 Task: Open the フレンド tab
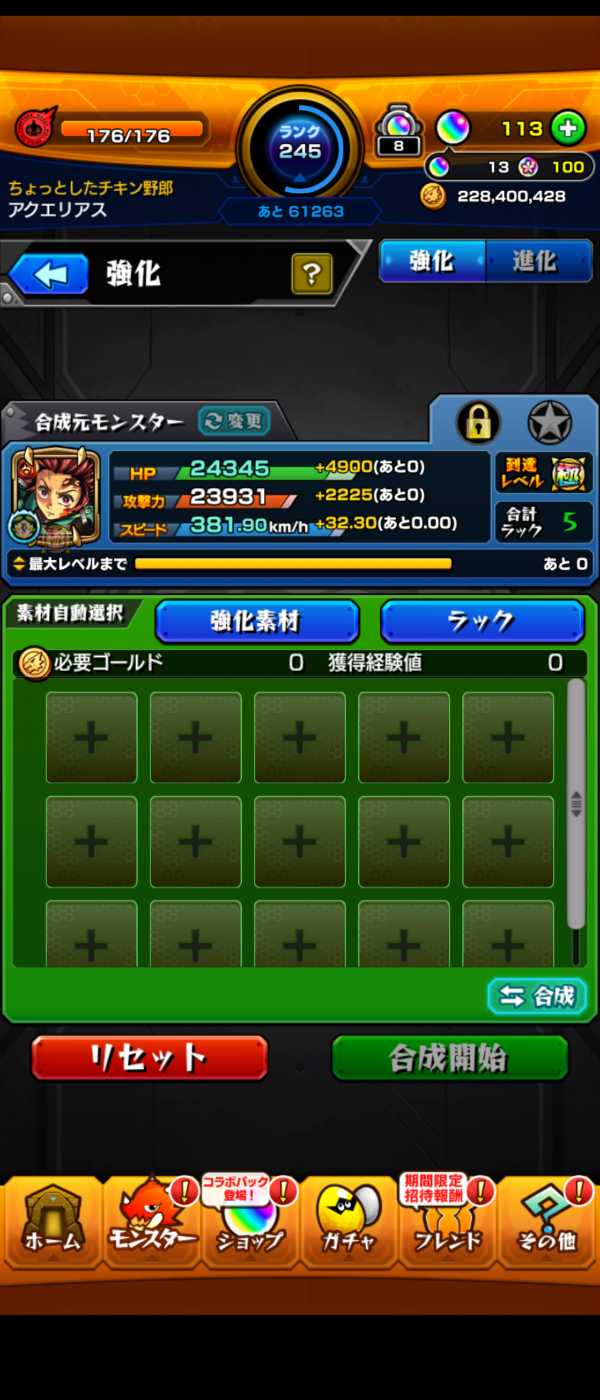click(447, 1224)
